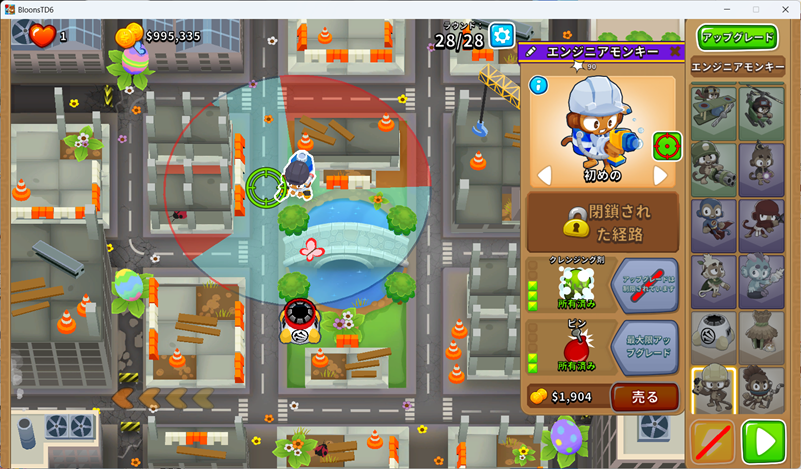Viewport: 801px width, 469px height.
Task: Close the Engineer Monkey upgrade panel
Action: [675, 51]
